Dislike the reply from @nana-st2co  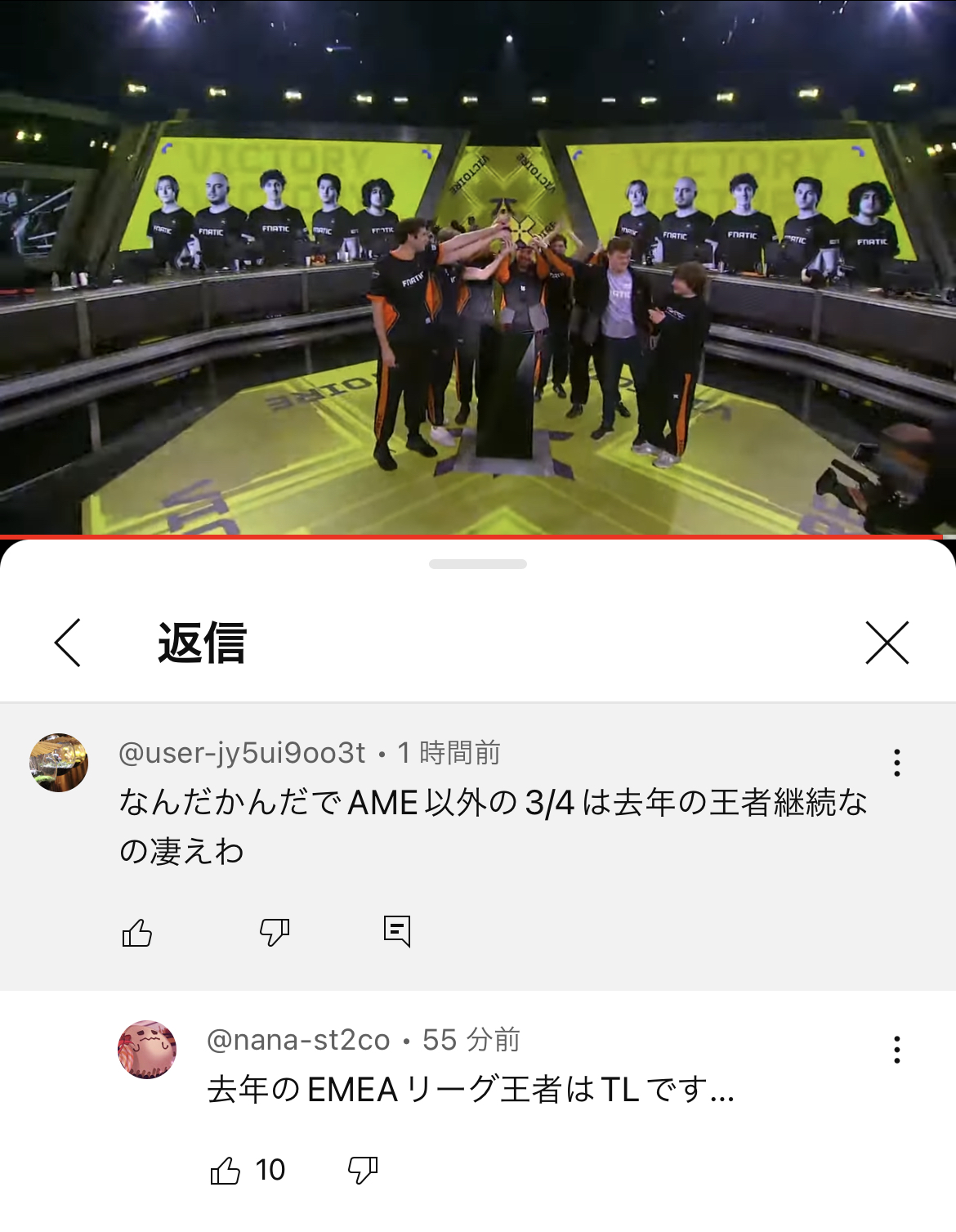tap(363, 1171)
